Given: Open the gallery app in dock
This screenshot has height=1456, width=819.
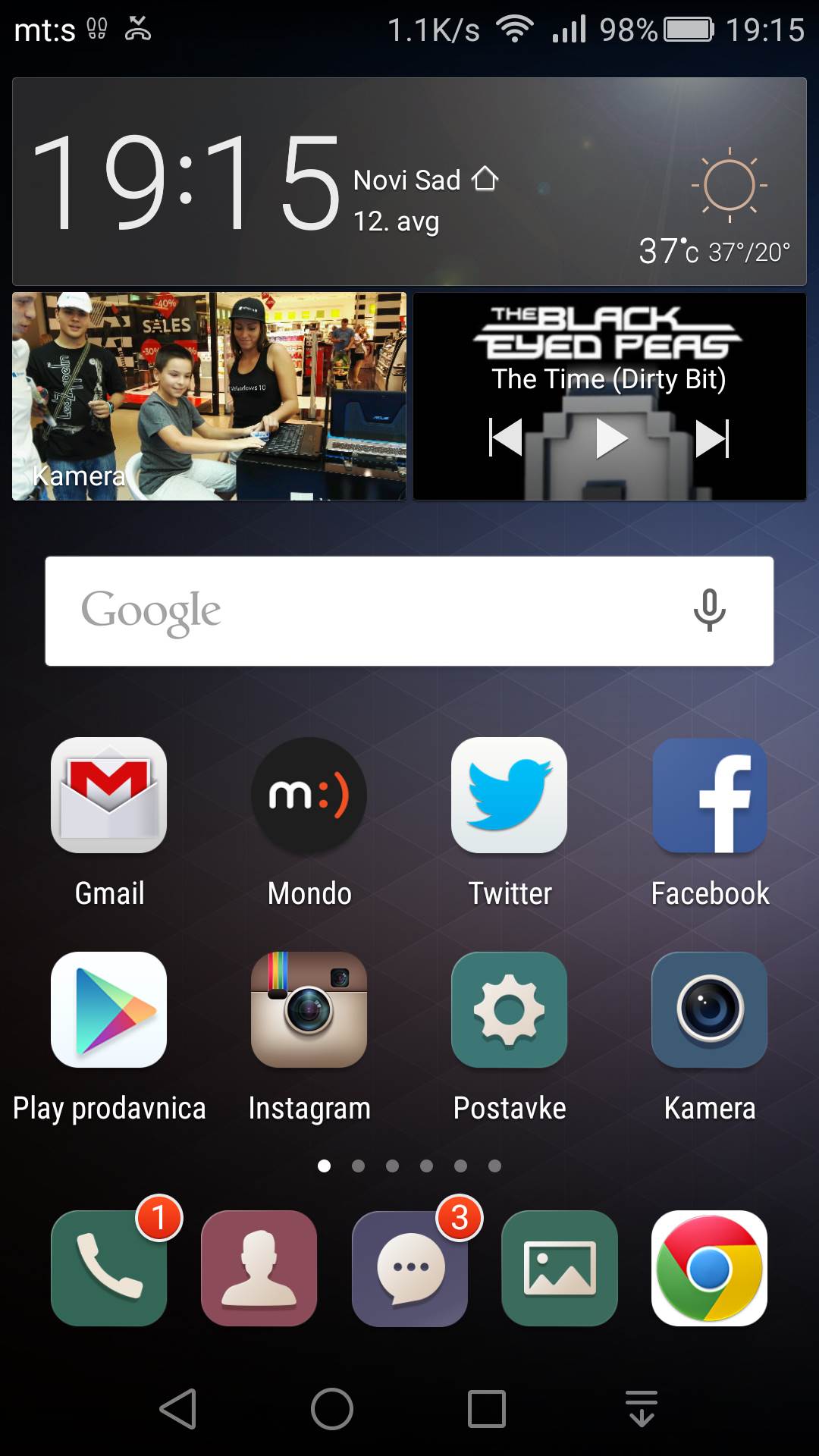Looking at the screenshot, I should (560, 1268).
